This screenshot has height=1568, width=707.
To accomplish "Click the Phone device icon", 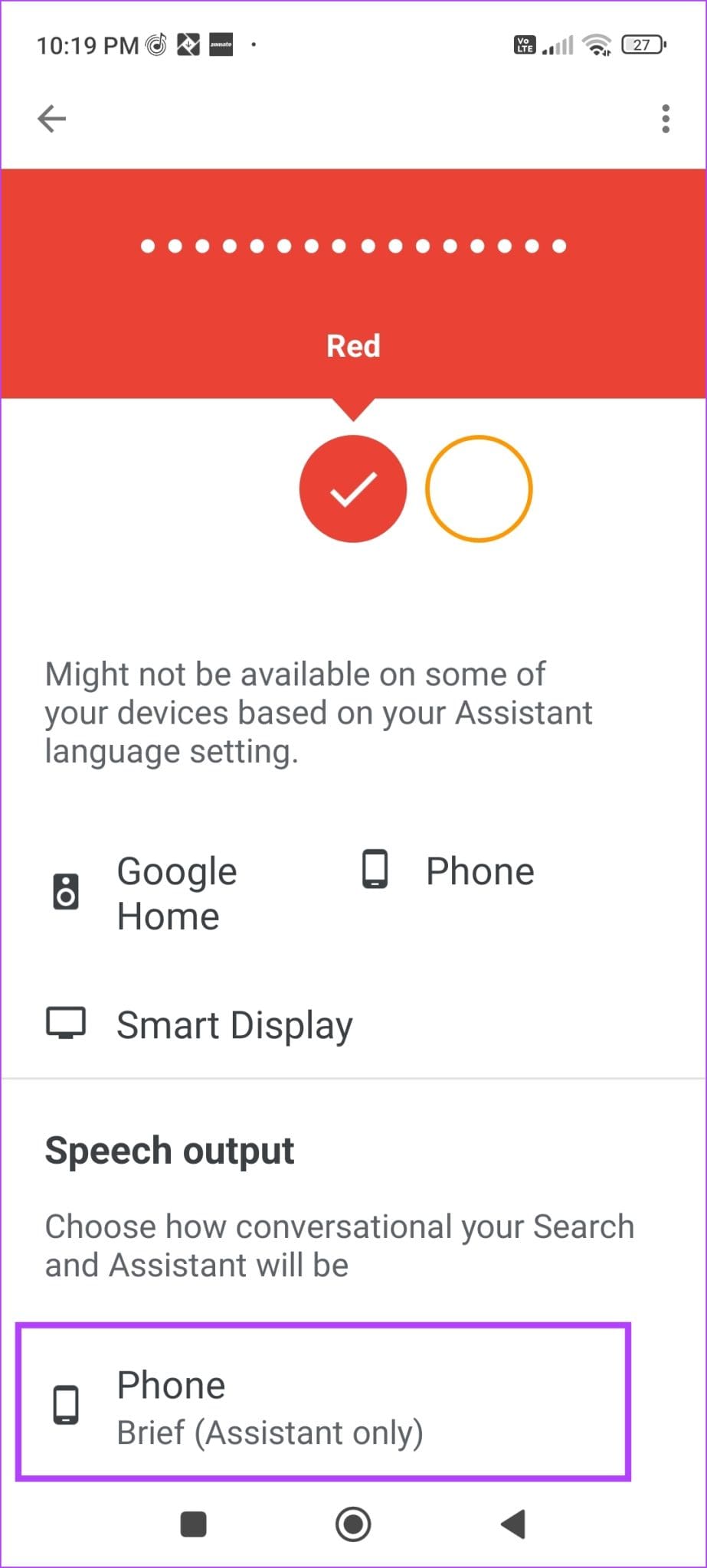I will [x=375, y=868].
